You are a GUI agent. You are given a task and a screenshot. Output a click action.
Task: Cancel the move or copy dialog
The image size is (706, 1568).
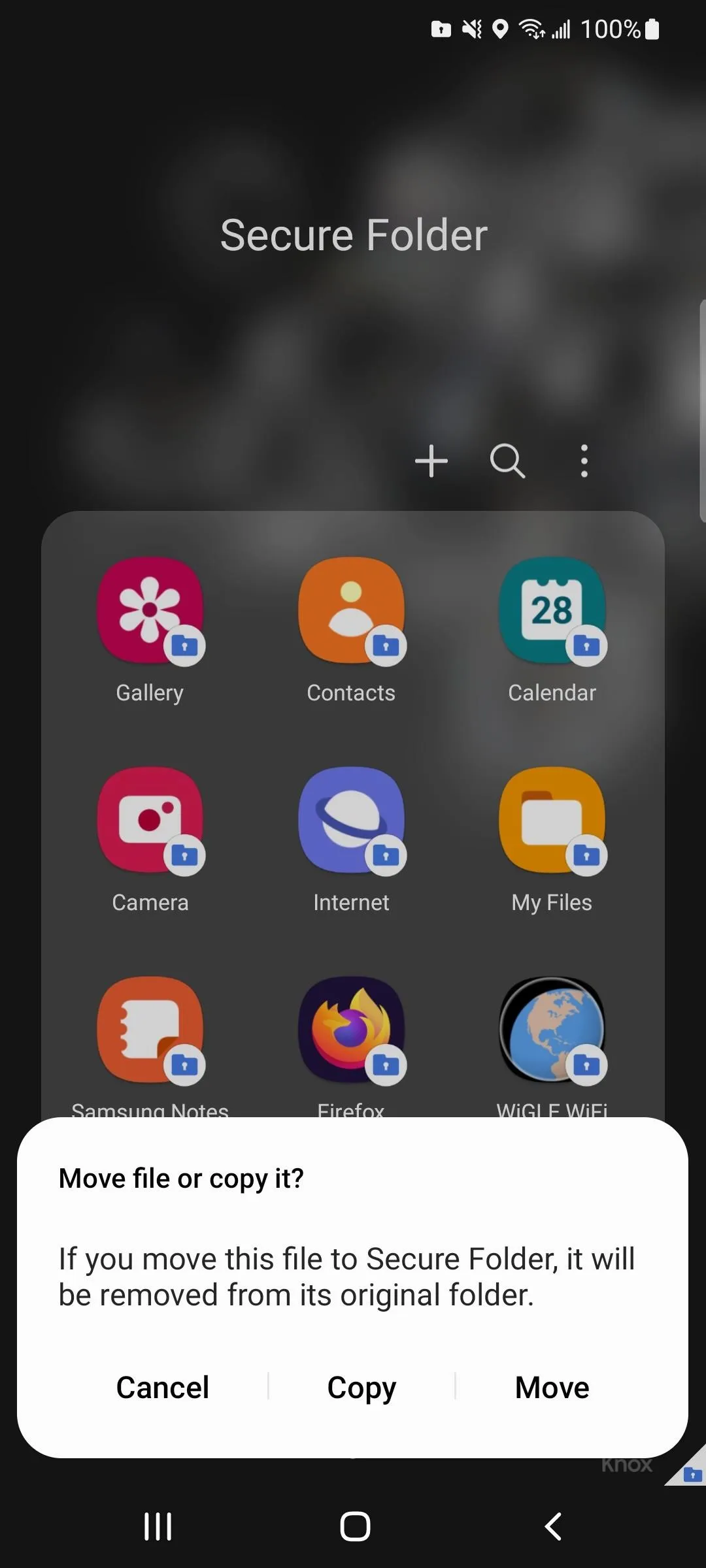tap(162, 1387)
